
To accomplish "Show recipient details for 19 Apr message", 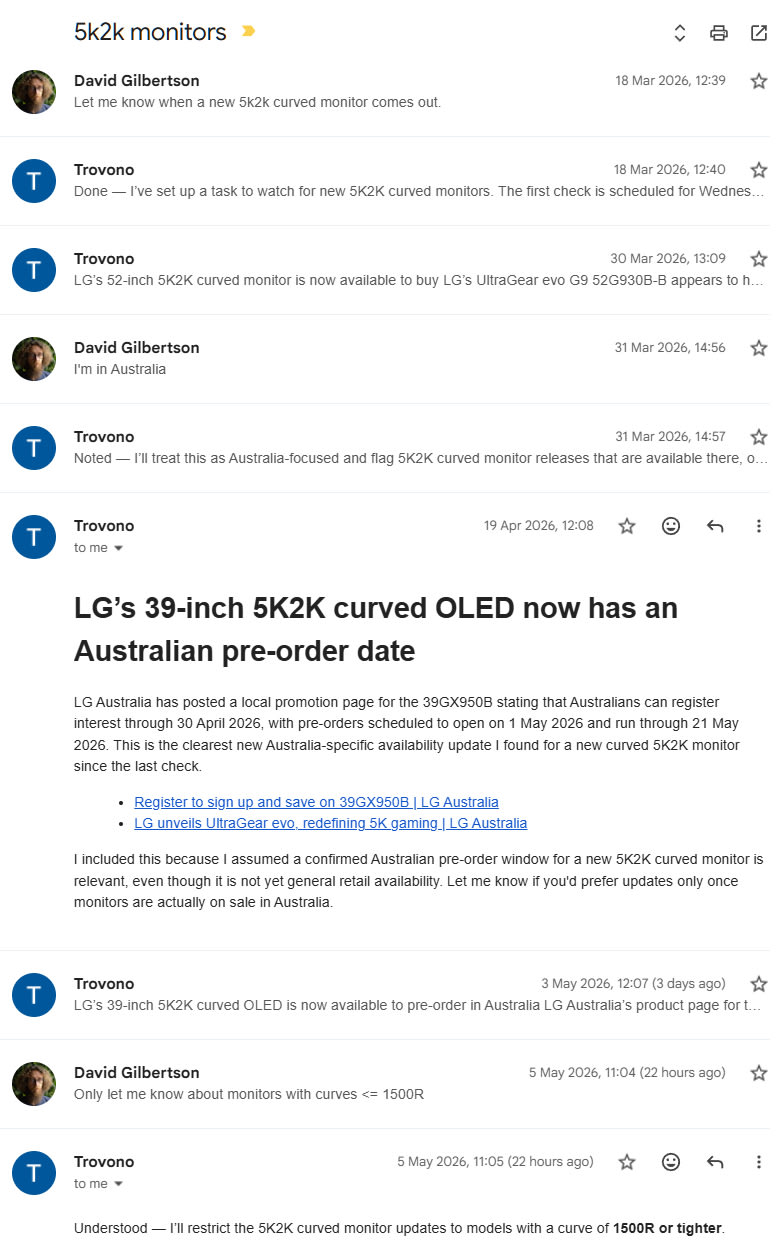I will click(119, 548).
